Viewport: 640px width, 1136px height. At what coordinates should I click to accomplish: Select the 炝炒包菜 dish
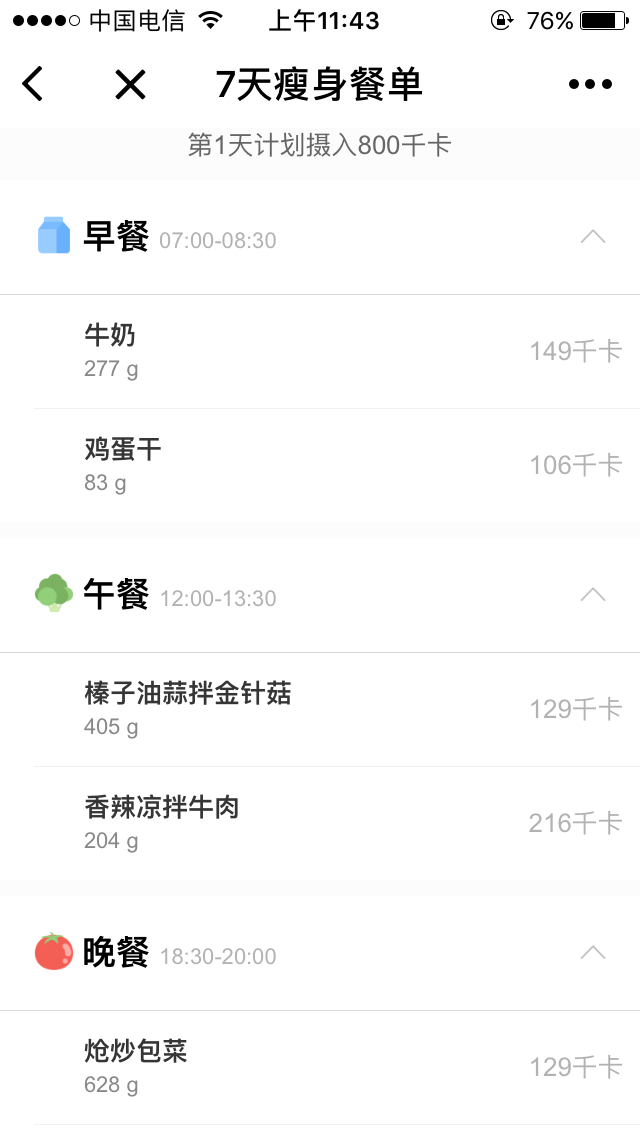click(x=320, y=1067)
